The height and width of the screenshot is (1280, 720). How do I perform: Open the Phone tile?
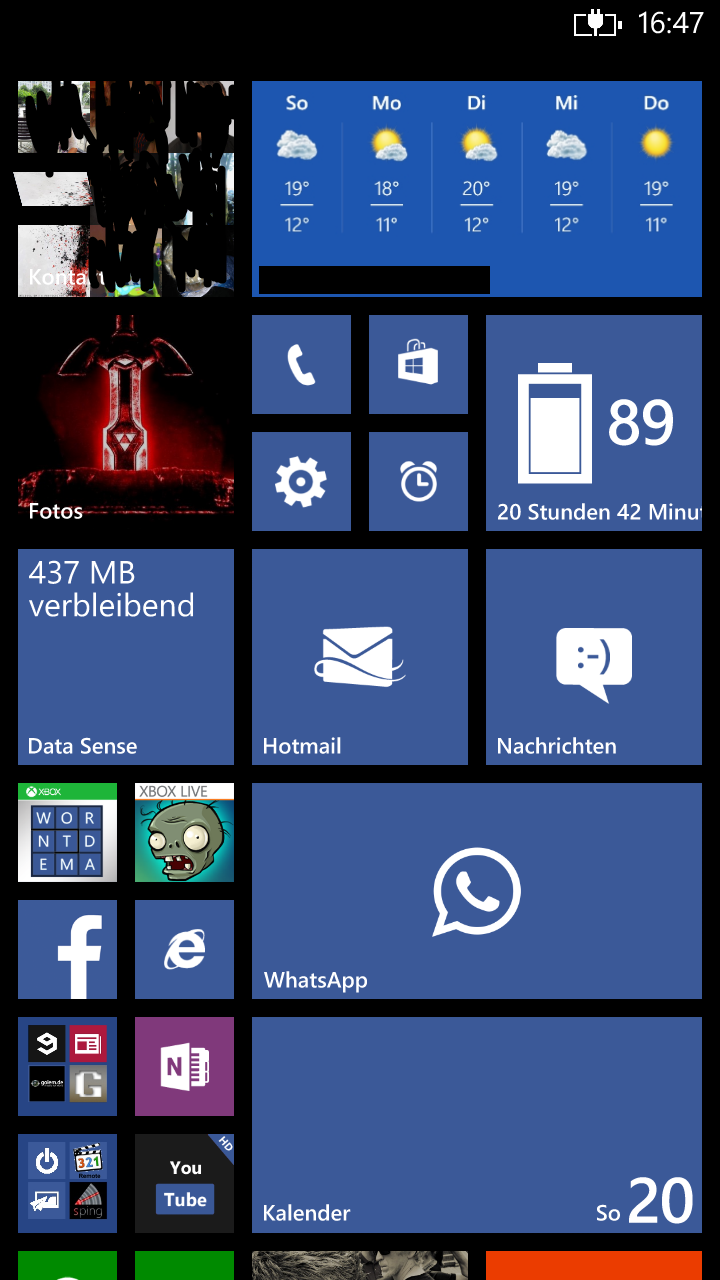tap(301, 364)
